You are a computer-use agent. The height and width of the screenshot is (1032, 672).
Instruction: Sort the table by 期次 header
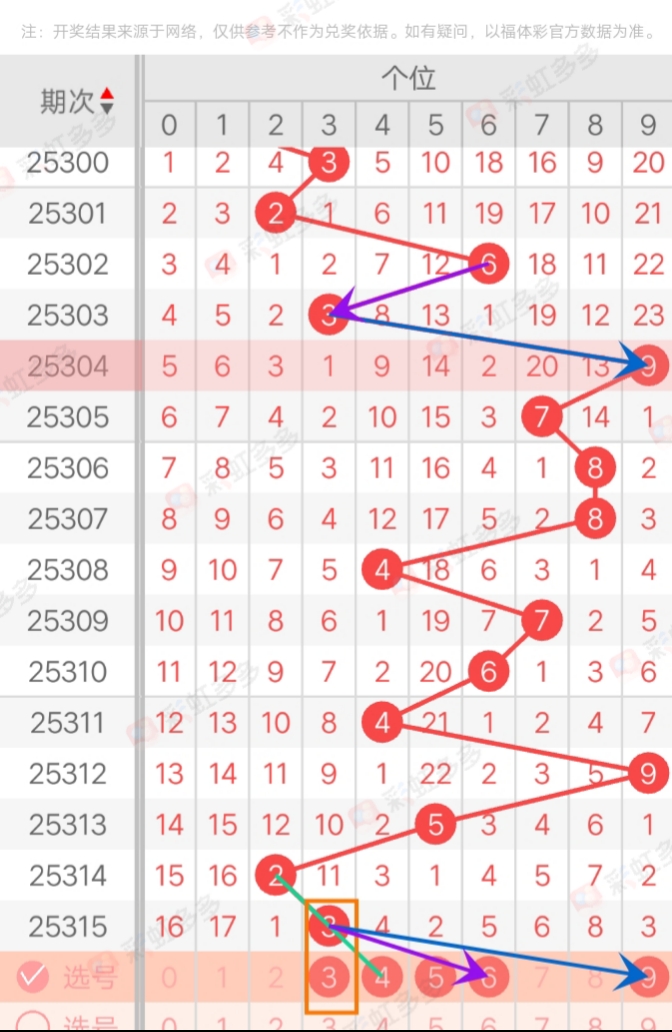pos(76,101)
